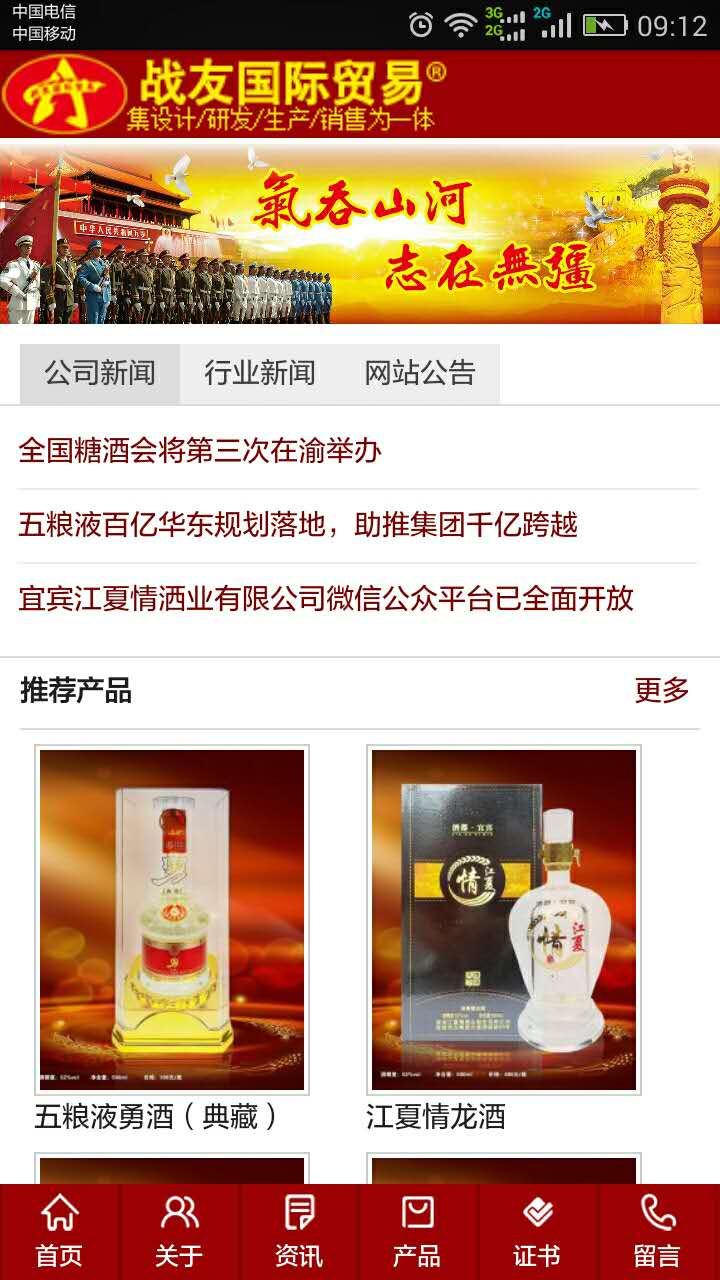
Task: Open 宜宾江夏情酒业微信公众平台 news
Action: click(x=326, y=599)
